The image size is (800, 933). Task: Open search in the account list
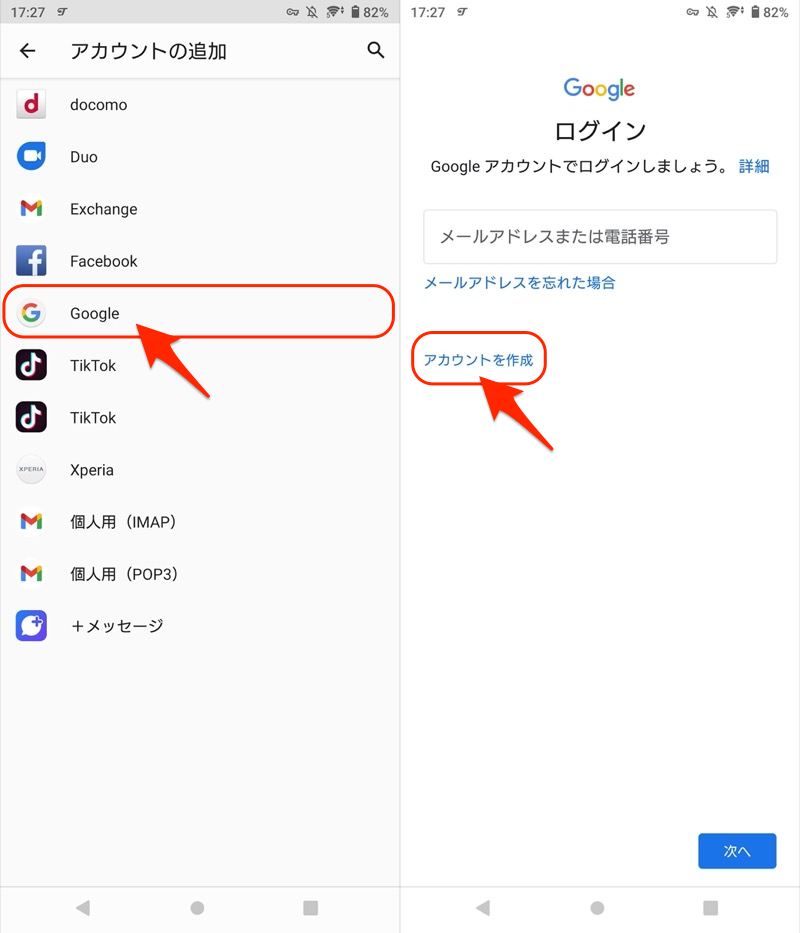coord(376,50)
